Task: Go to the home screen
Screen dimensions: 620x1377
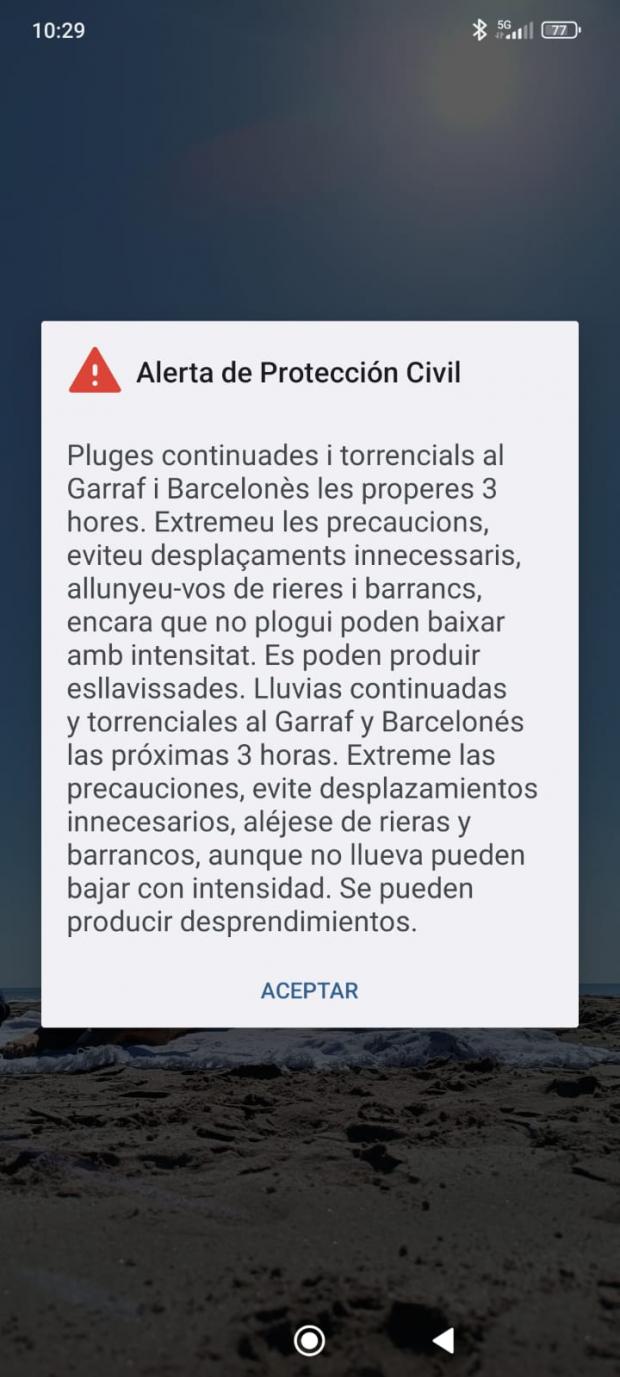Action: click(x=309, y=1340)
